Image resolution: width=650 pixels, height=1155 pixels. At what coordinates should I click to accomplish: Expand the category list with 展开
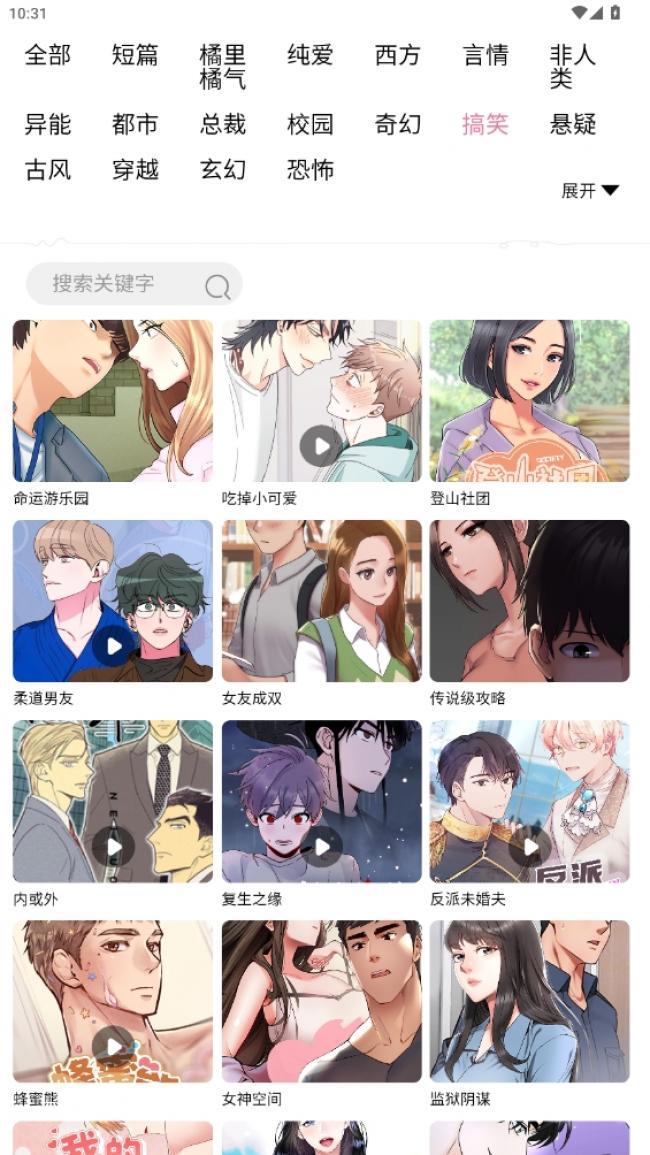pos(590,191)
